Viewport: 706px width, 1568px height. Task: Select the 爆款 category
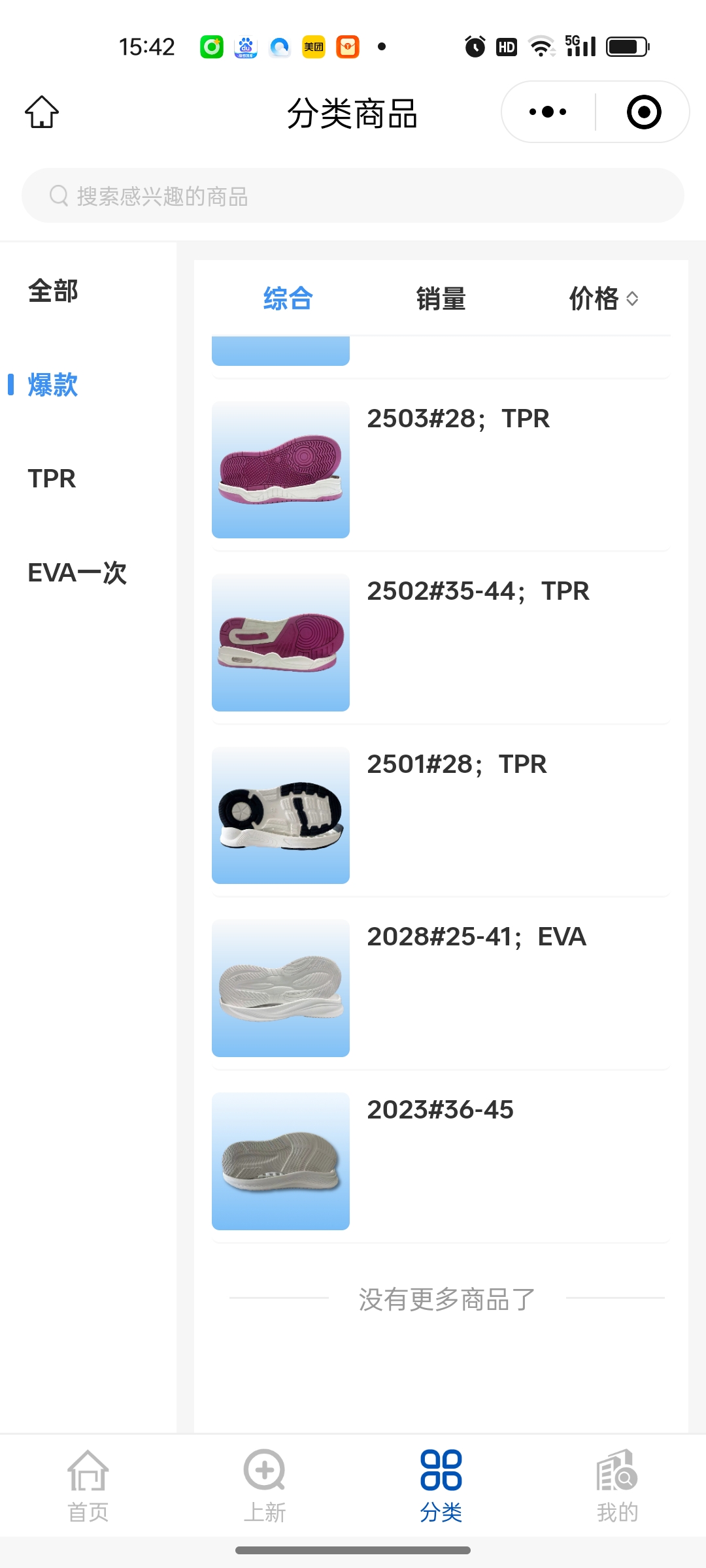click(x=53, y=385)
